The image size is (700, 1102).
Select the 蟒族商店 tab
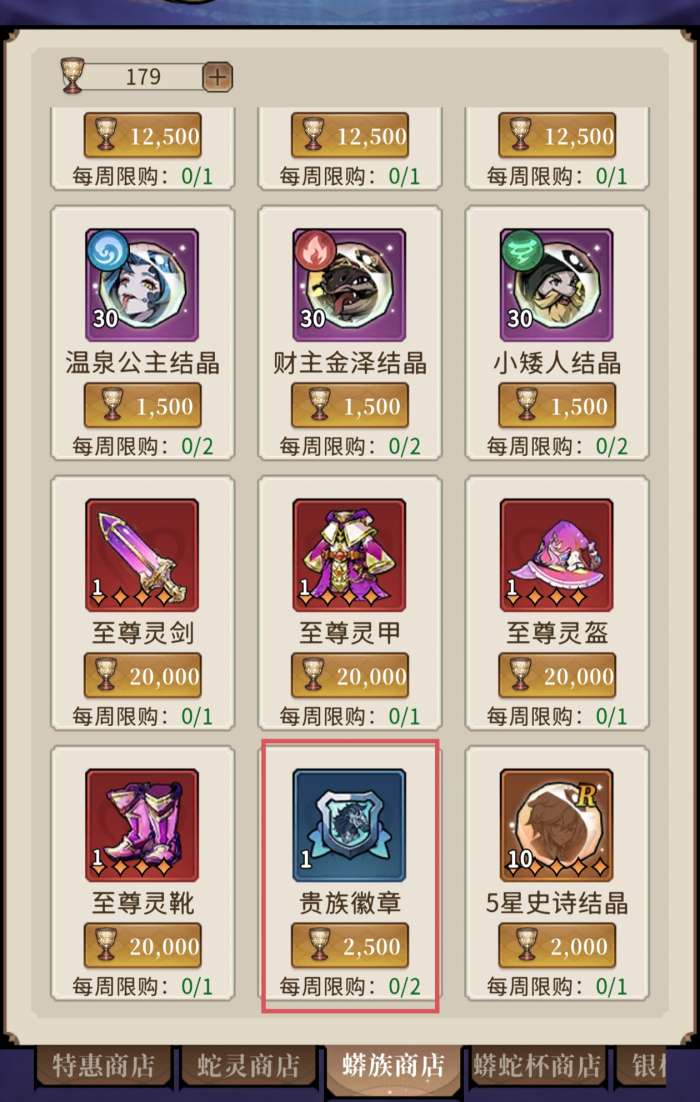[394, 1065]
